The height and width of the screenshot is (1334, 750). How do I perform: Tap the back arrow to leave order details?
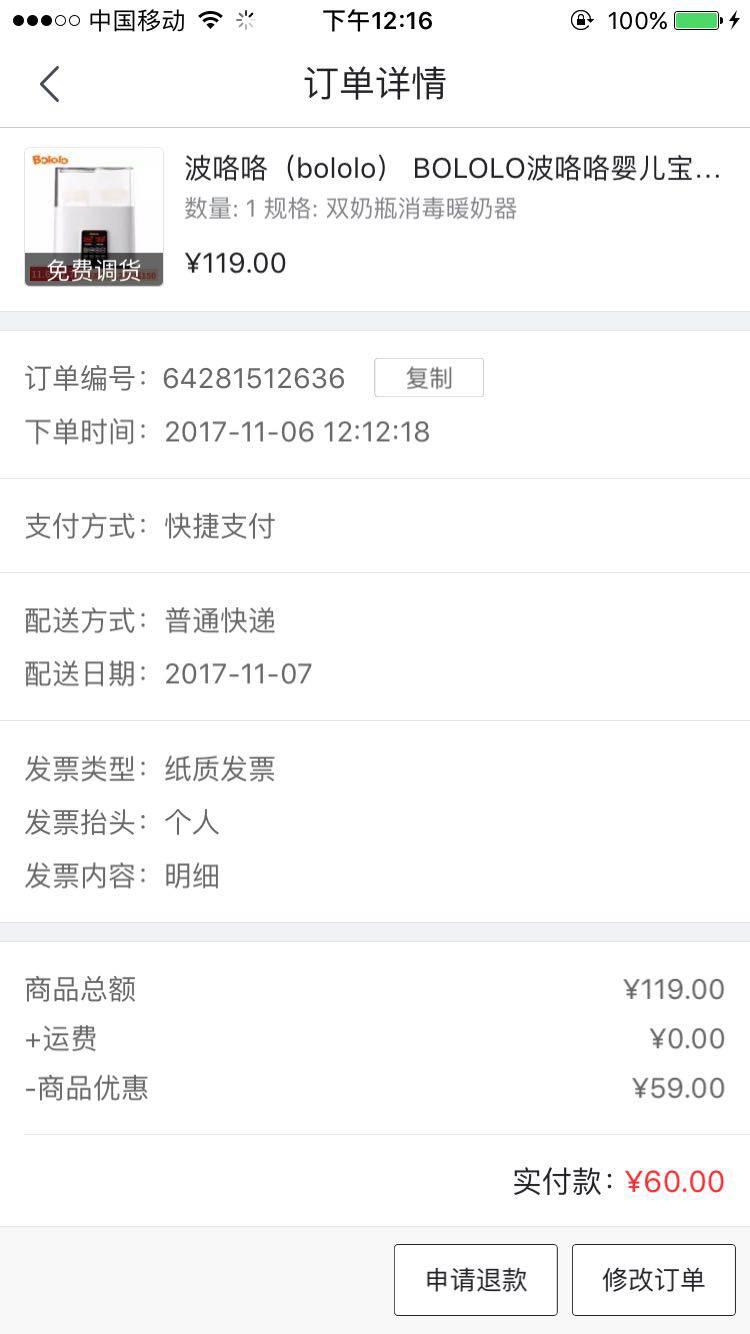[x=50, y=84]
